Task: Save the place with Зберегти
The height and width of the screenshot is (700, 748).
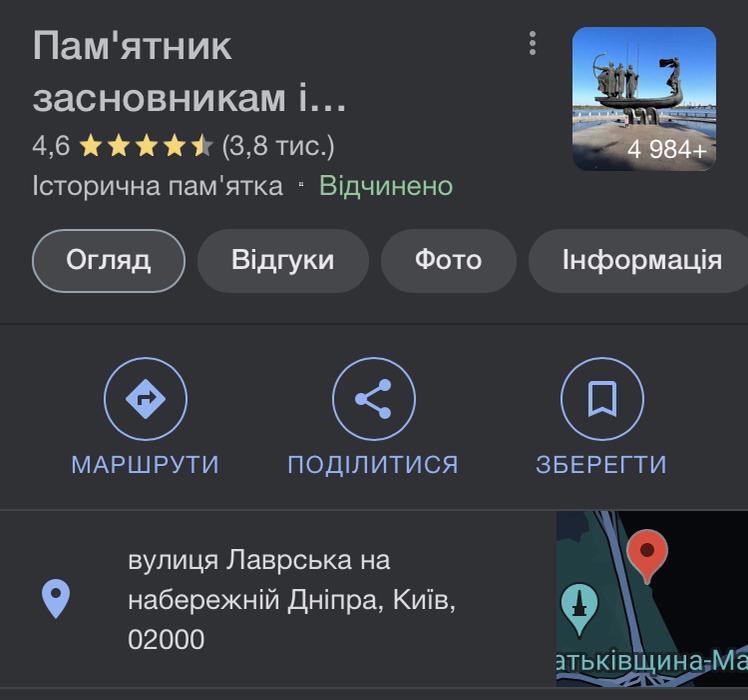Action: [601, 400]
